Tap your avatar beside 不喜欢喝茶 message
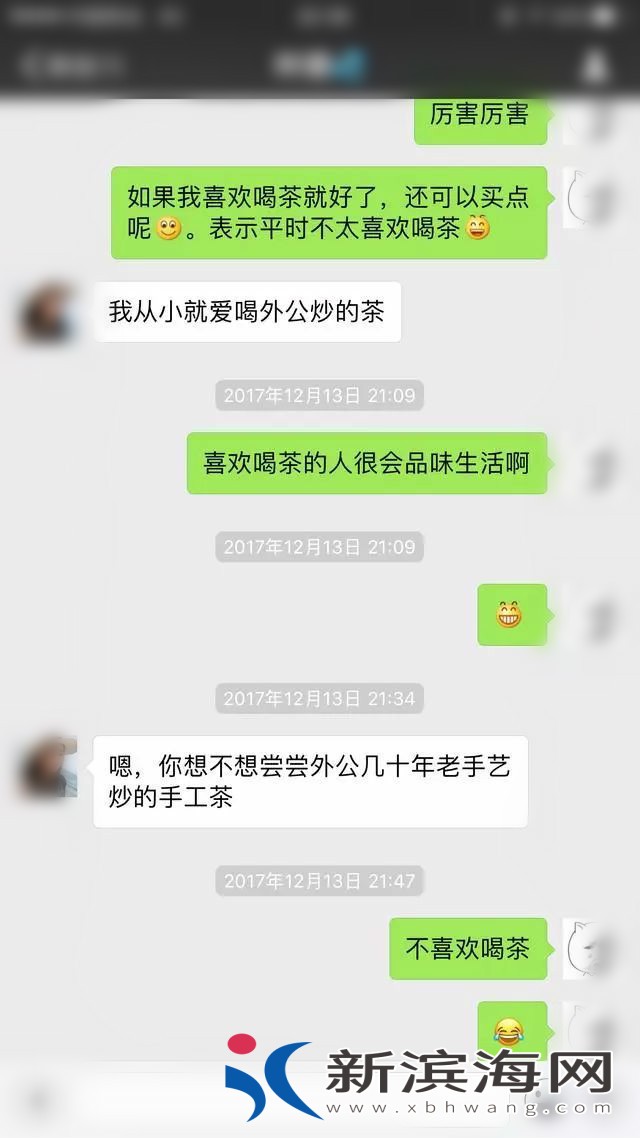The width and height of the screenshot is (640, 1138). tap(592, 948)
